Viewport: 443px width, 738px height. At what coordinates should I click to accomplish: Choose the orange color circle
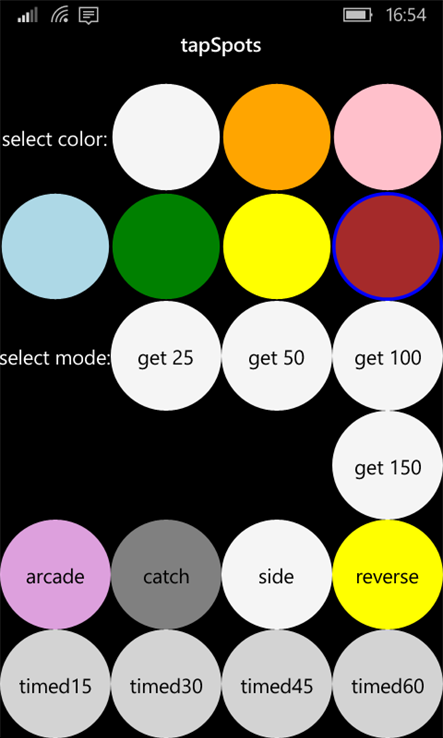(x=277, y=137)
